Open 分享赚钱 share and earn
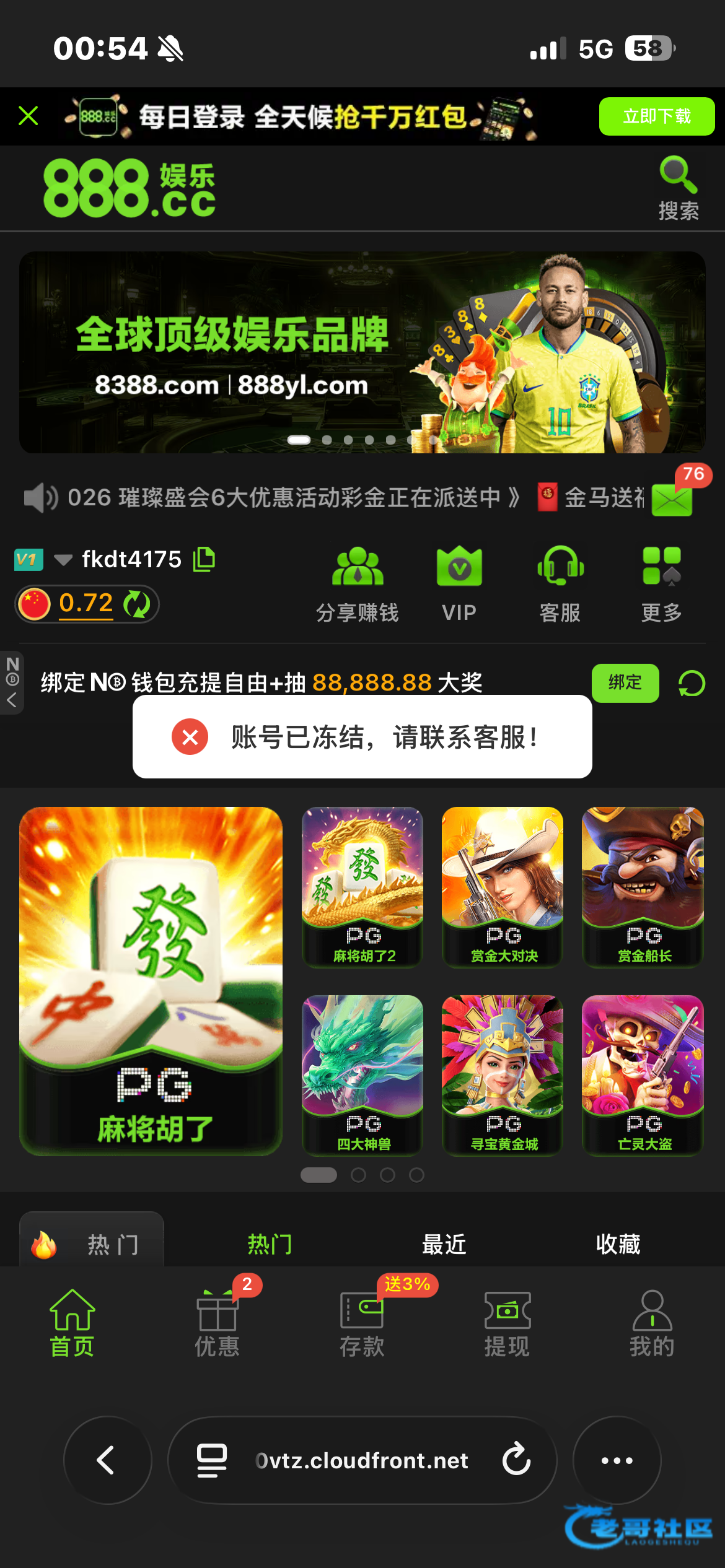This screenshot has width=725, height=1568. tap(358, 583)
